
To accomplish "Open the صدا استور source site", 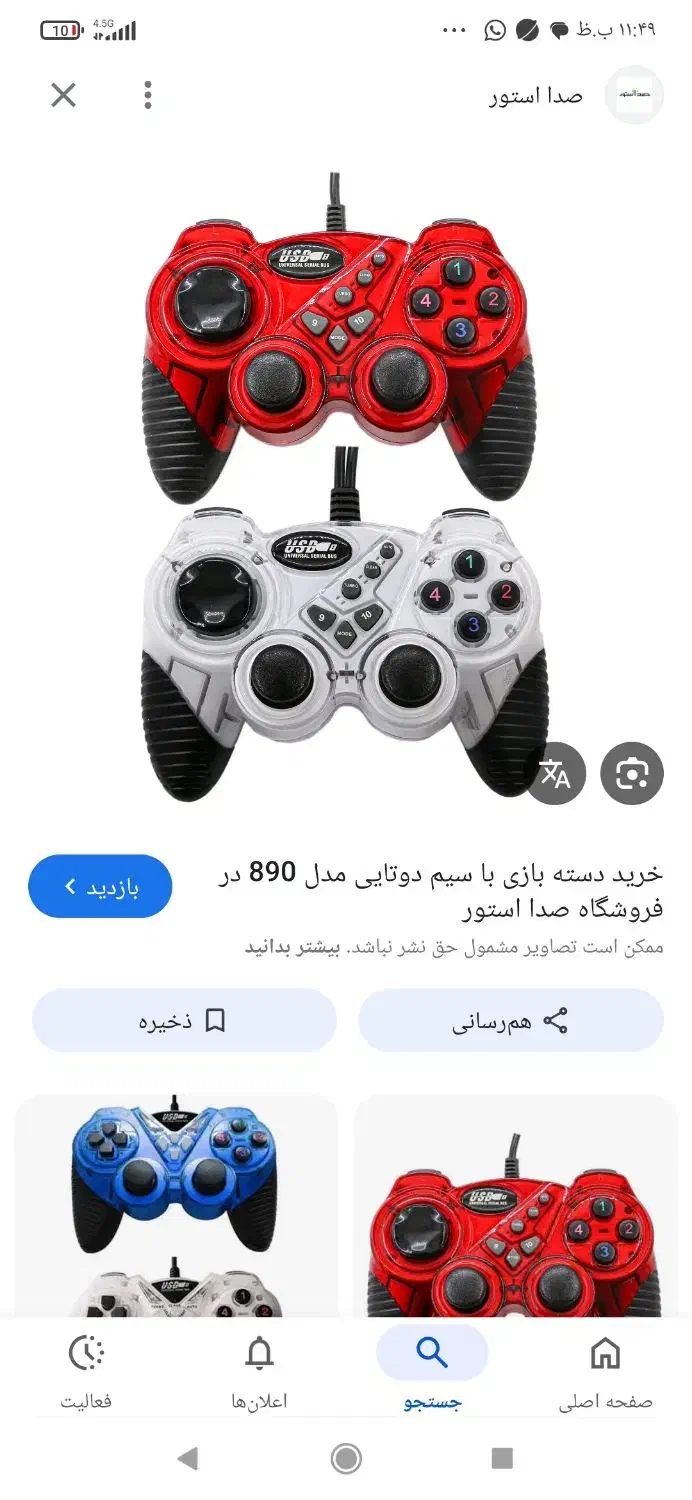I will point(536,96).
